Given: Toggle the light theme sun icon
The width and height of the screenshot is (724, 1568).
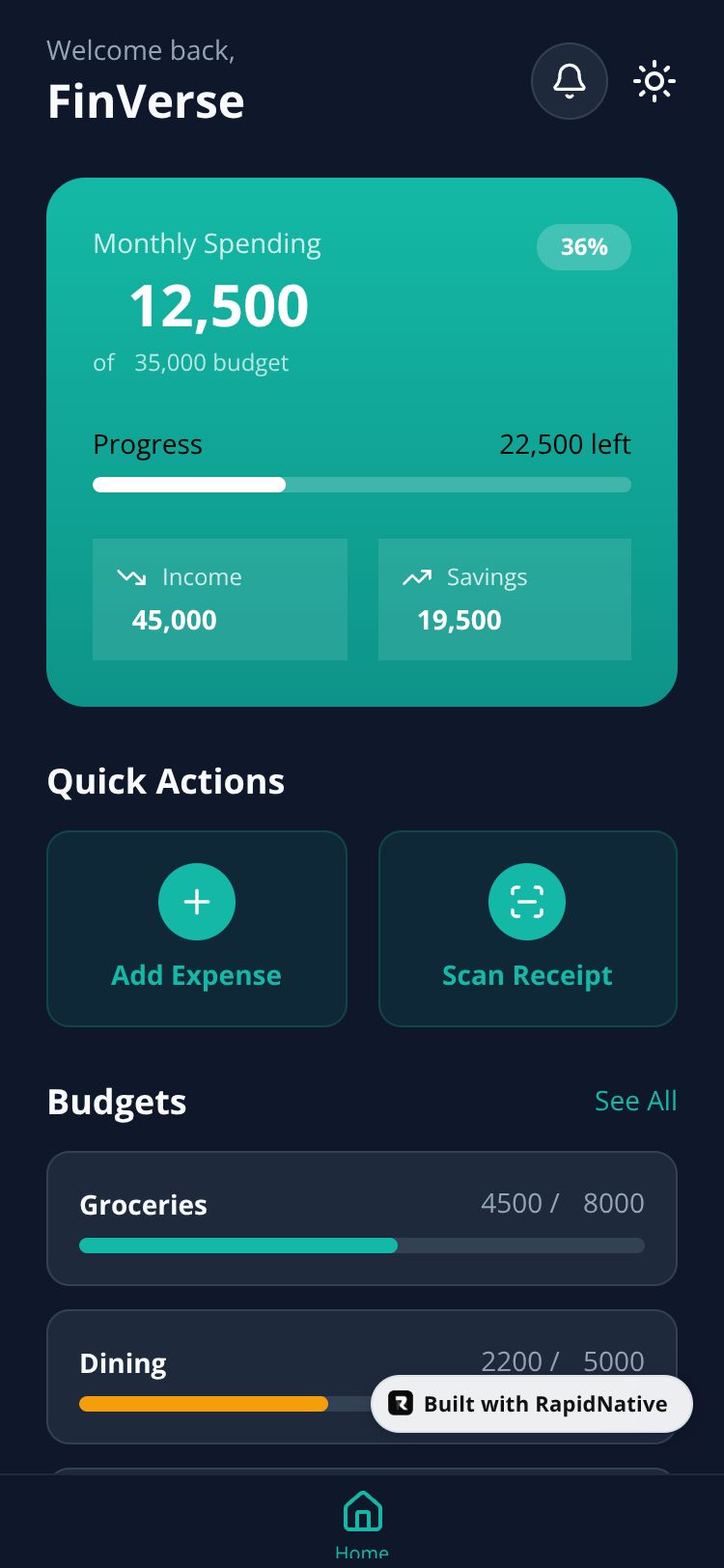Looking at the screenshot, I should (x=654, y=81).
